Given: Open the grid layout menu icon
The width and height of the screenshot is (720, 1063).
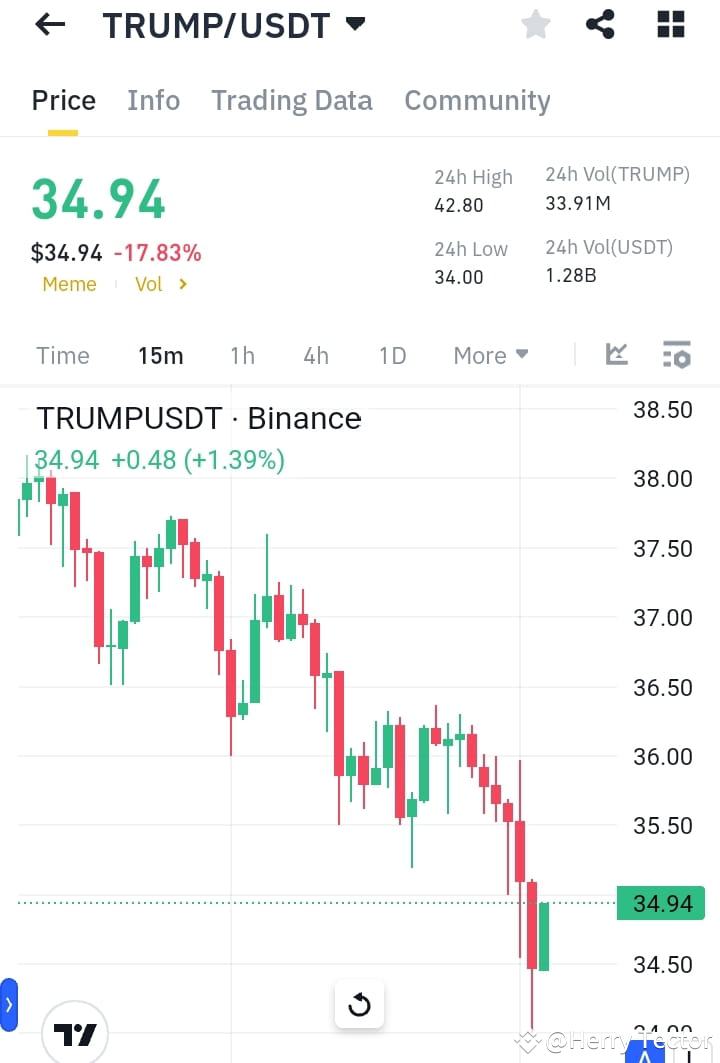Looking at the screenshot, I should tap(669, 24).
